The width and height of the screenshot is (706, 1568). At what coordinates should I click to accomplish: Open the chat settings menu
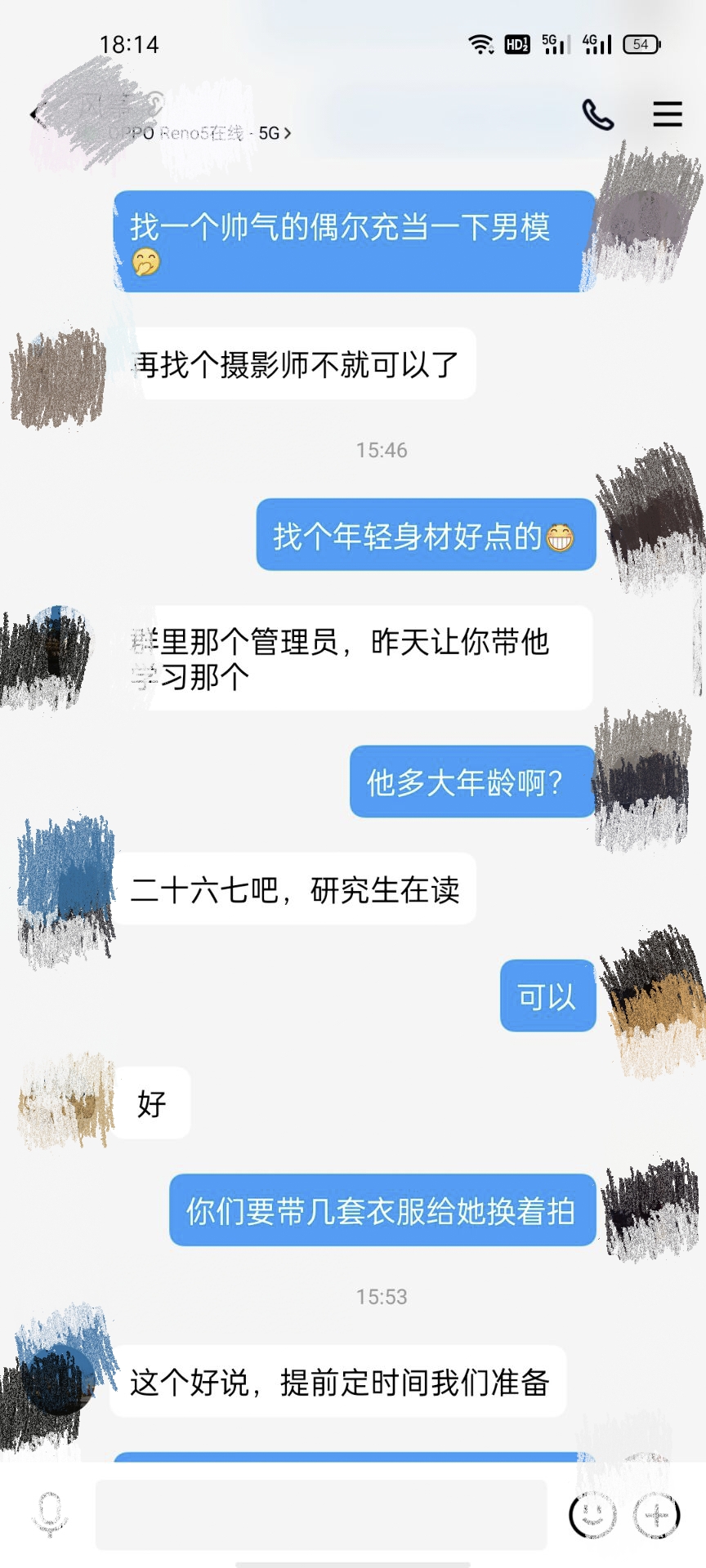click(x=667, y=114)
